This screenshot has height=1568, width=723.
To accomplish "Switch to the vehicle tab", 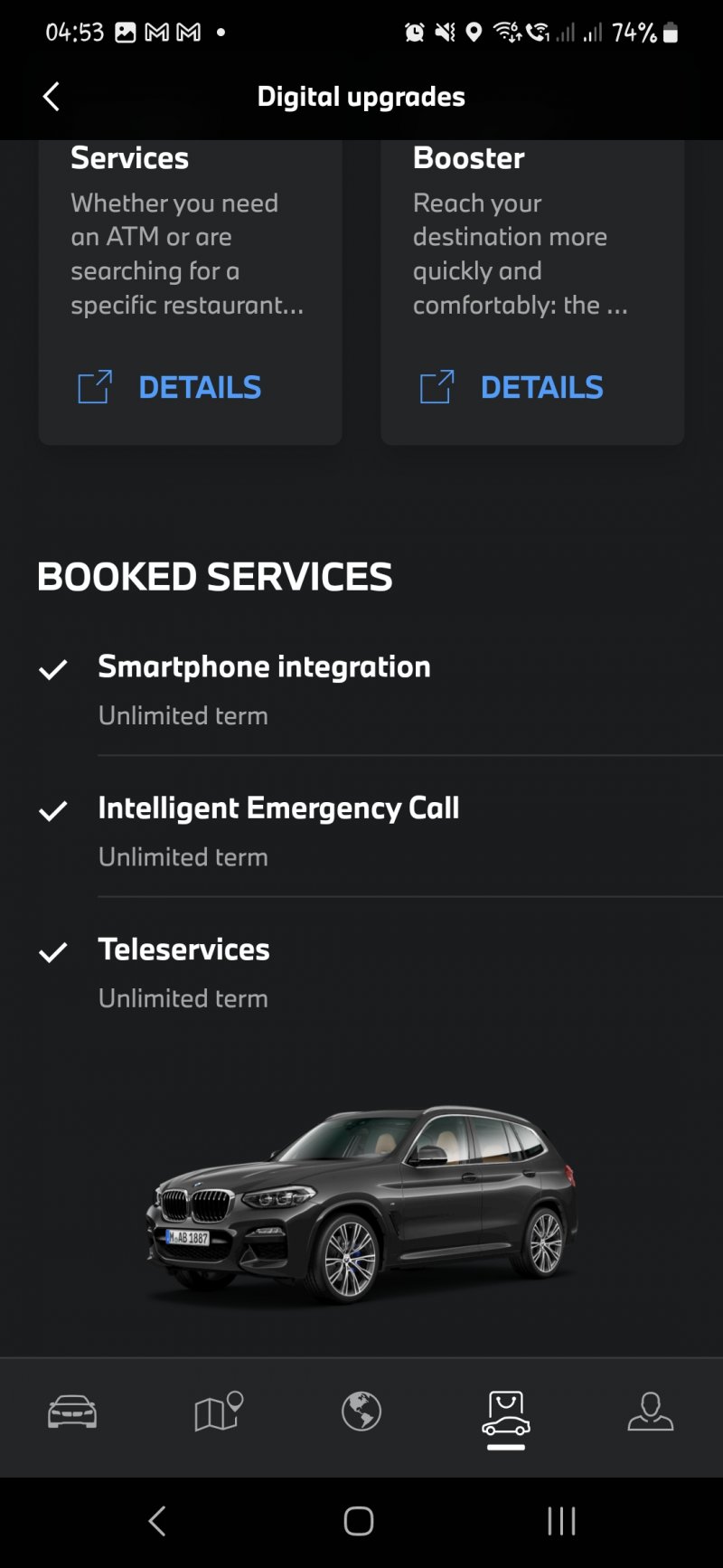I will tap(72, 1412).
